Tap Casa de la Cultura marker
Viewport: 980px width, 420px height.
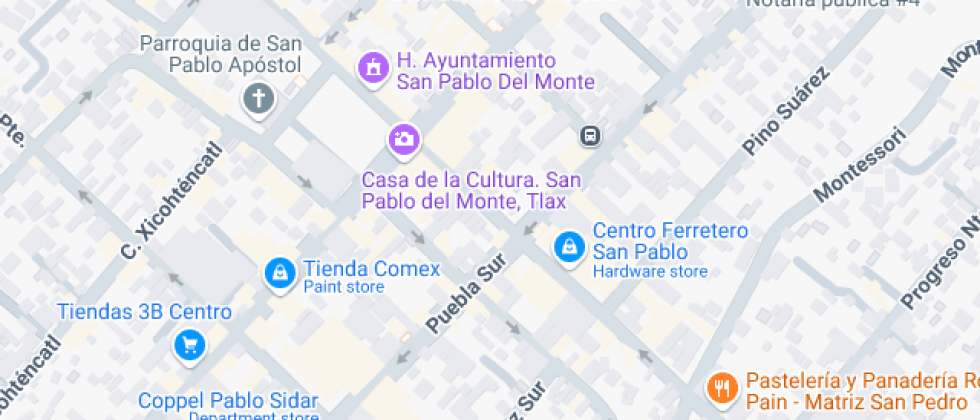(404, 140)
